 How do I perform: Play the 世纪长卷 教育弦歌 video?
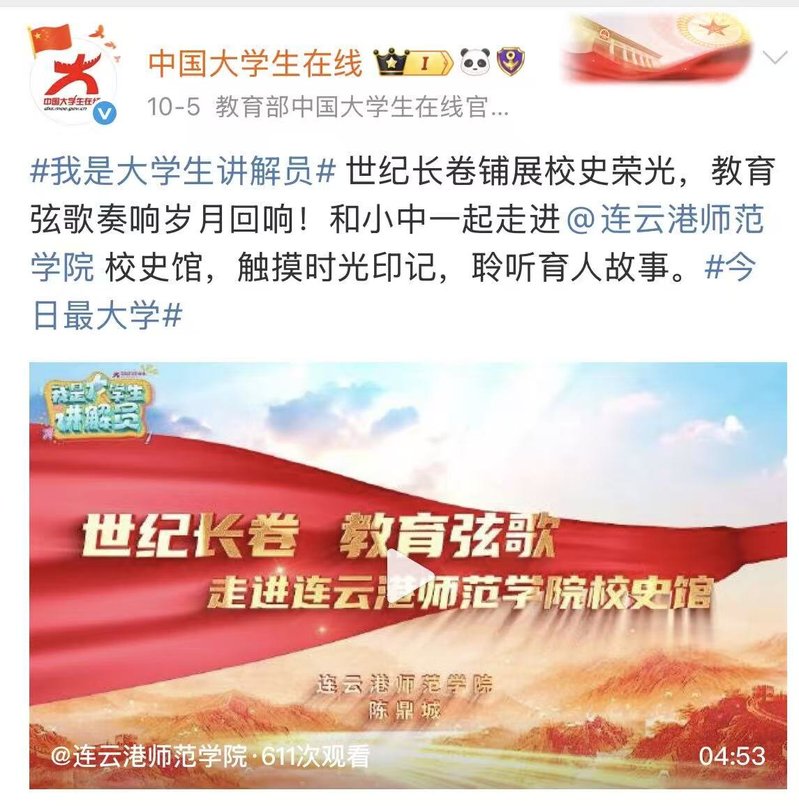[x=408, y=575]
